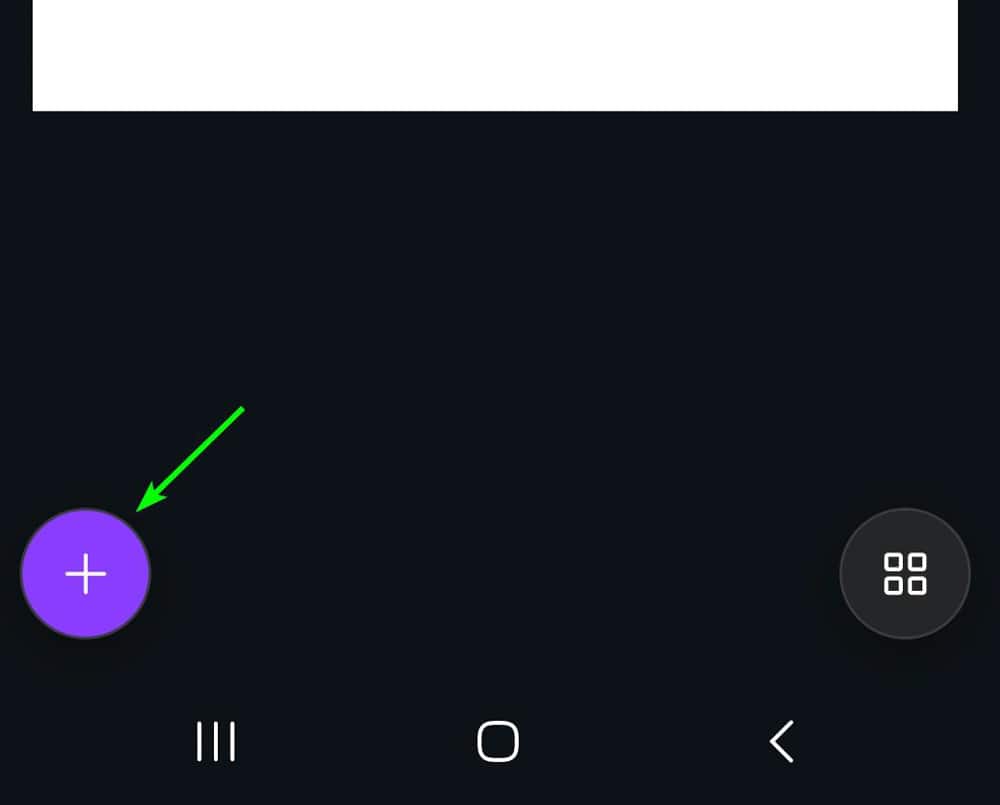The width and height of the screenshot is (1000, 805).
Task: Go to the home screen
Action: [498, 742]
